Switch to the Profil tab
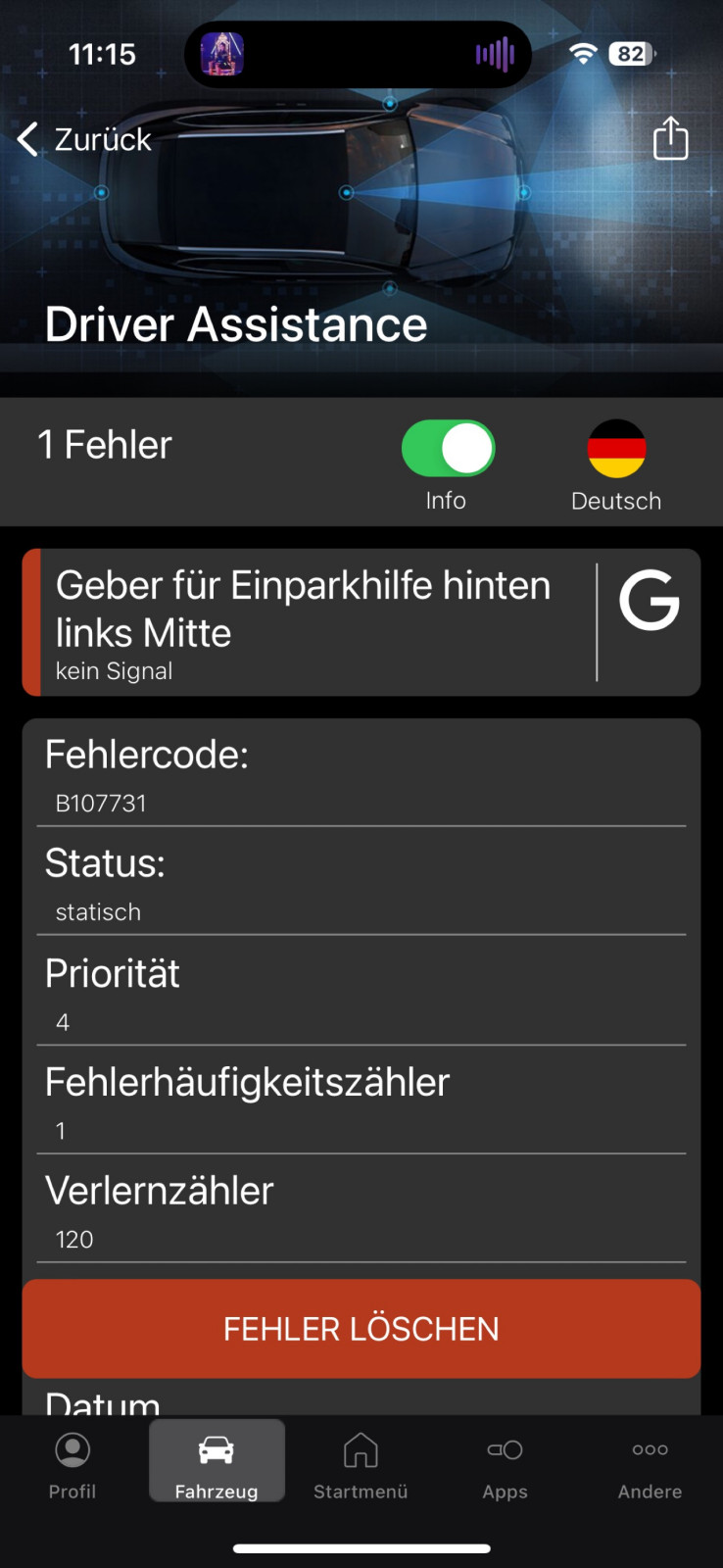 tap(72, 1460)
